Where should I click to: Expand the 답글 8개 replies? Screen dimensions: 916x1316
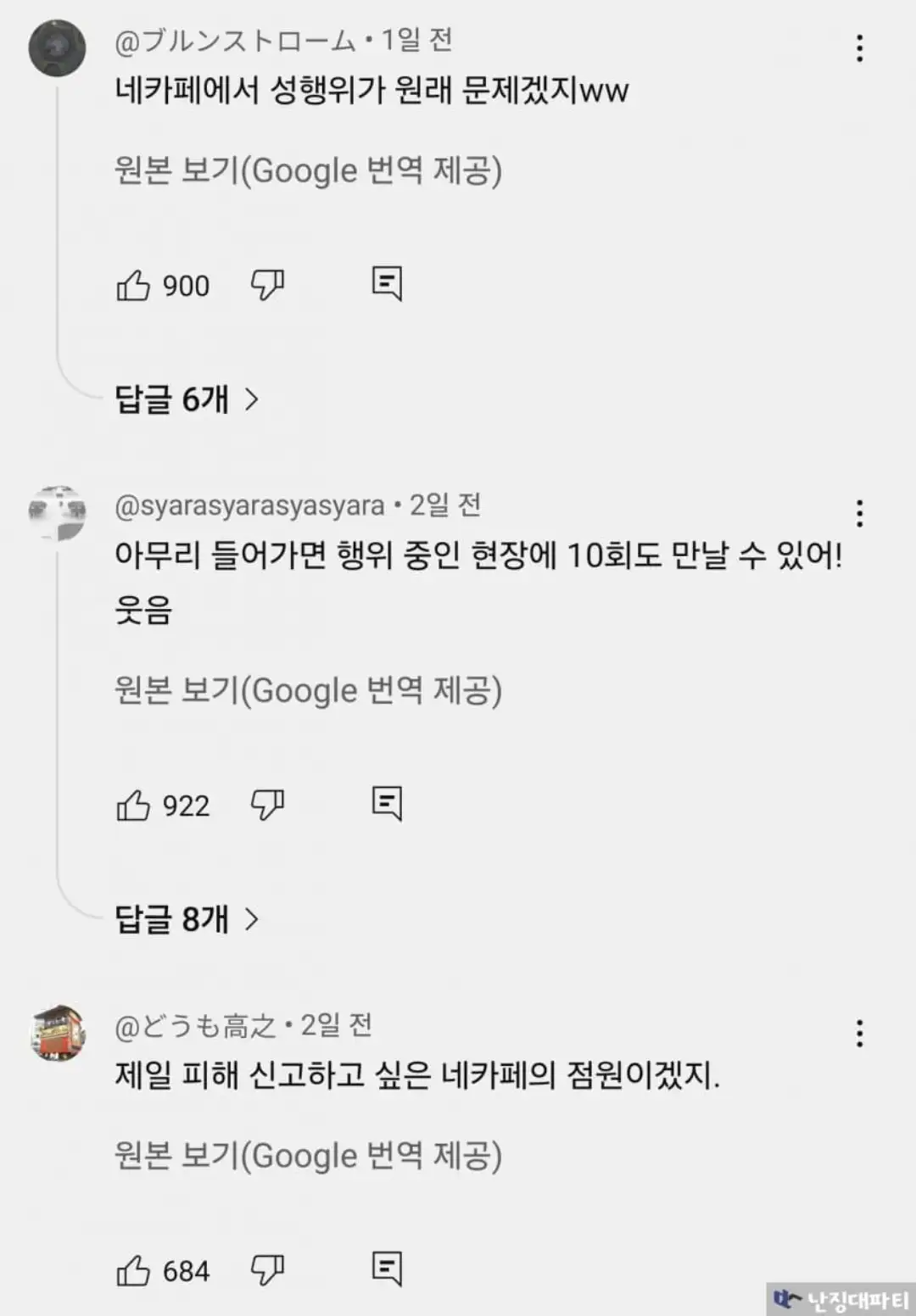pyautogui.click(x=187, y=918)
